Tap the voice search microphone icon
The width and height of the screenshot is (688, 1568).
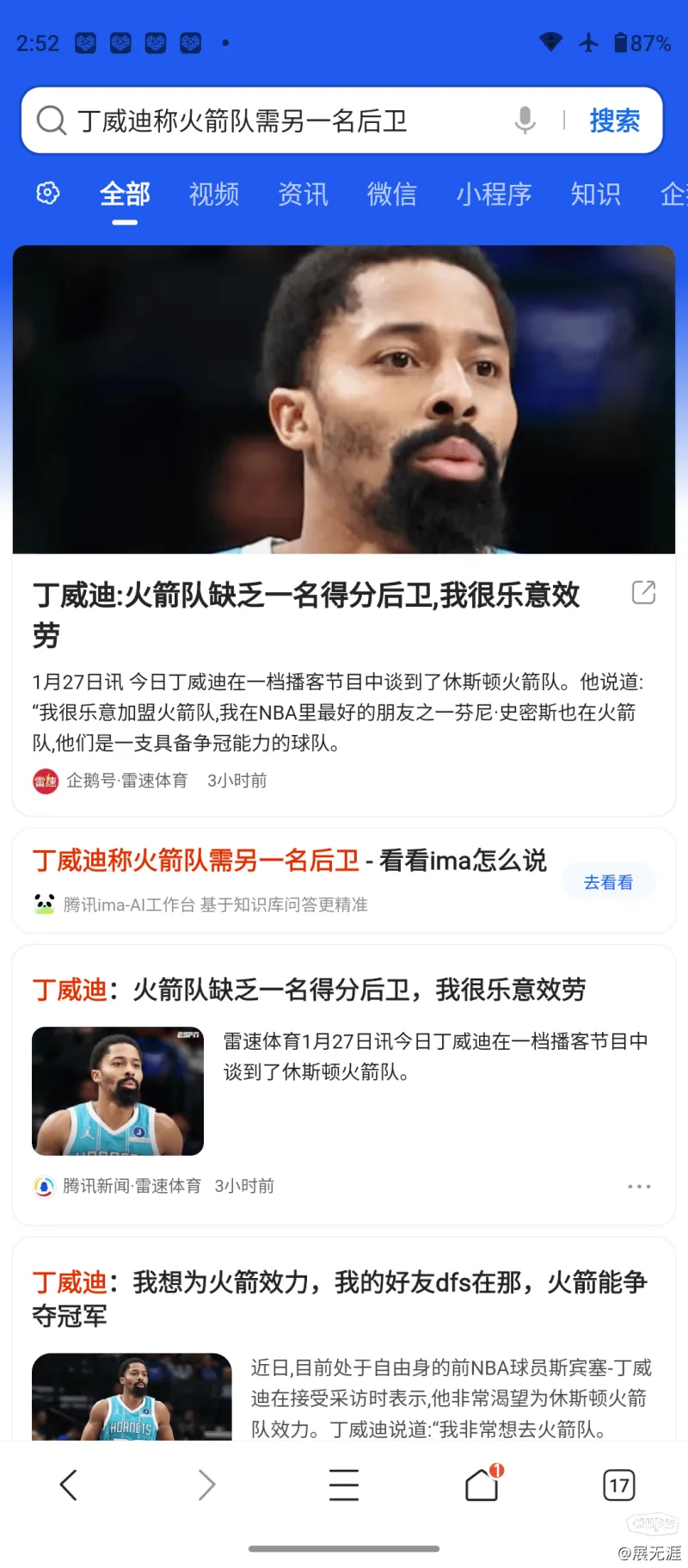[525, 120]
